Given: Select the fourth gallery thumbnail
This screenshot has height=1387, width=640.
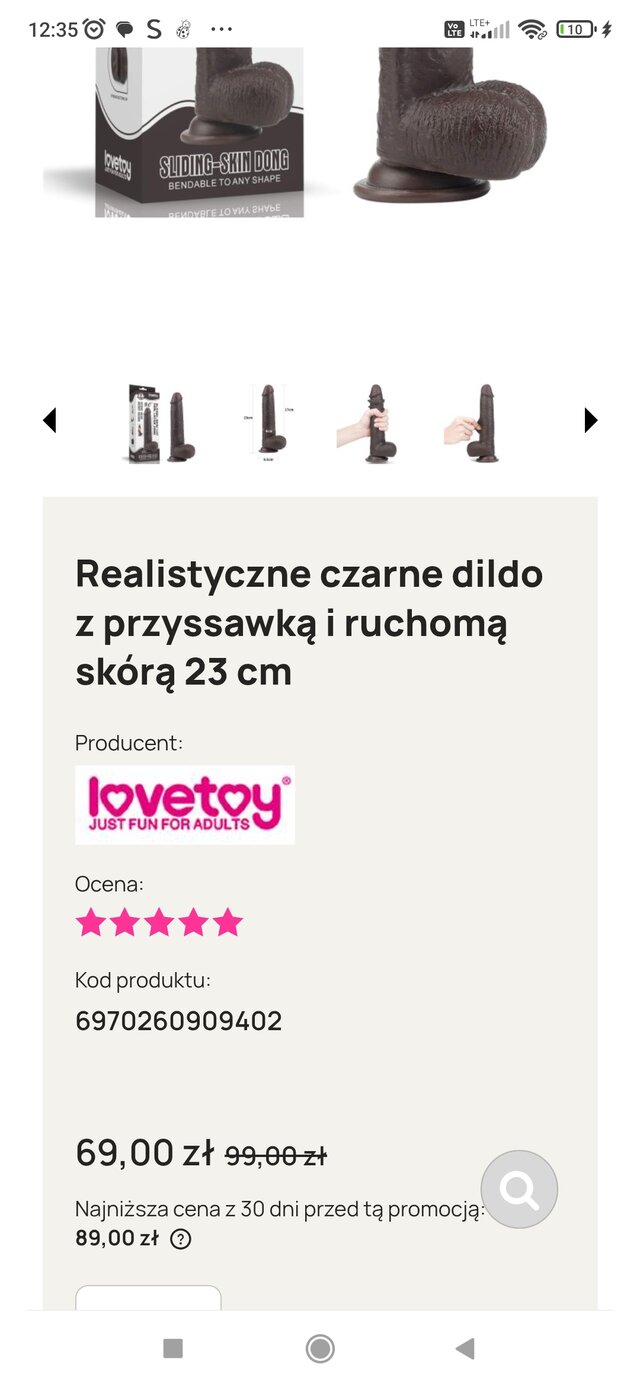Looking at the screenshot, I should pos(473,423).
